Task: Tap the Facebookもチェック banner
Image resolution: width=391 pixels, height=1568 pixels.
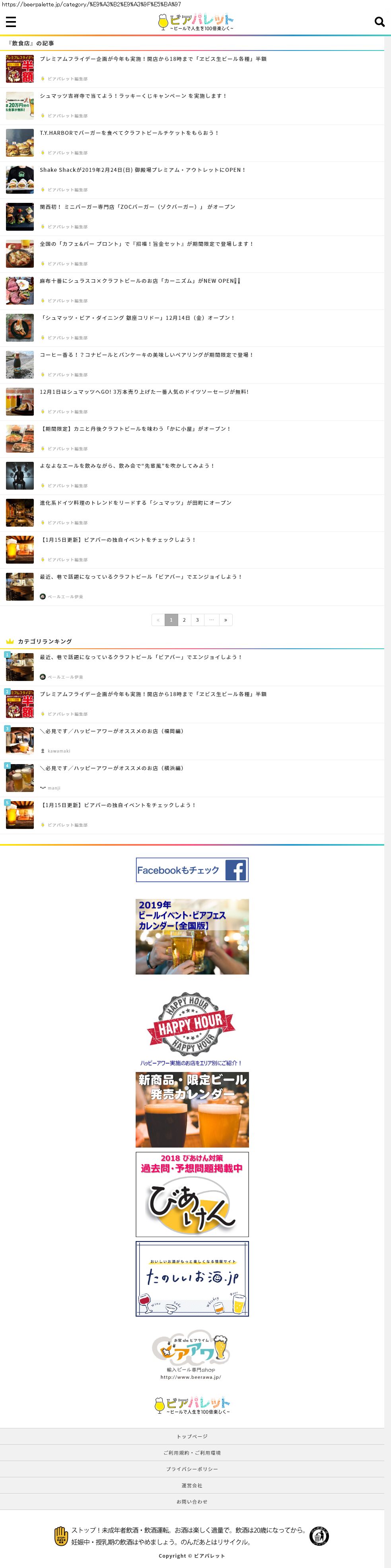Action: (x=192, y=870)
